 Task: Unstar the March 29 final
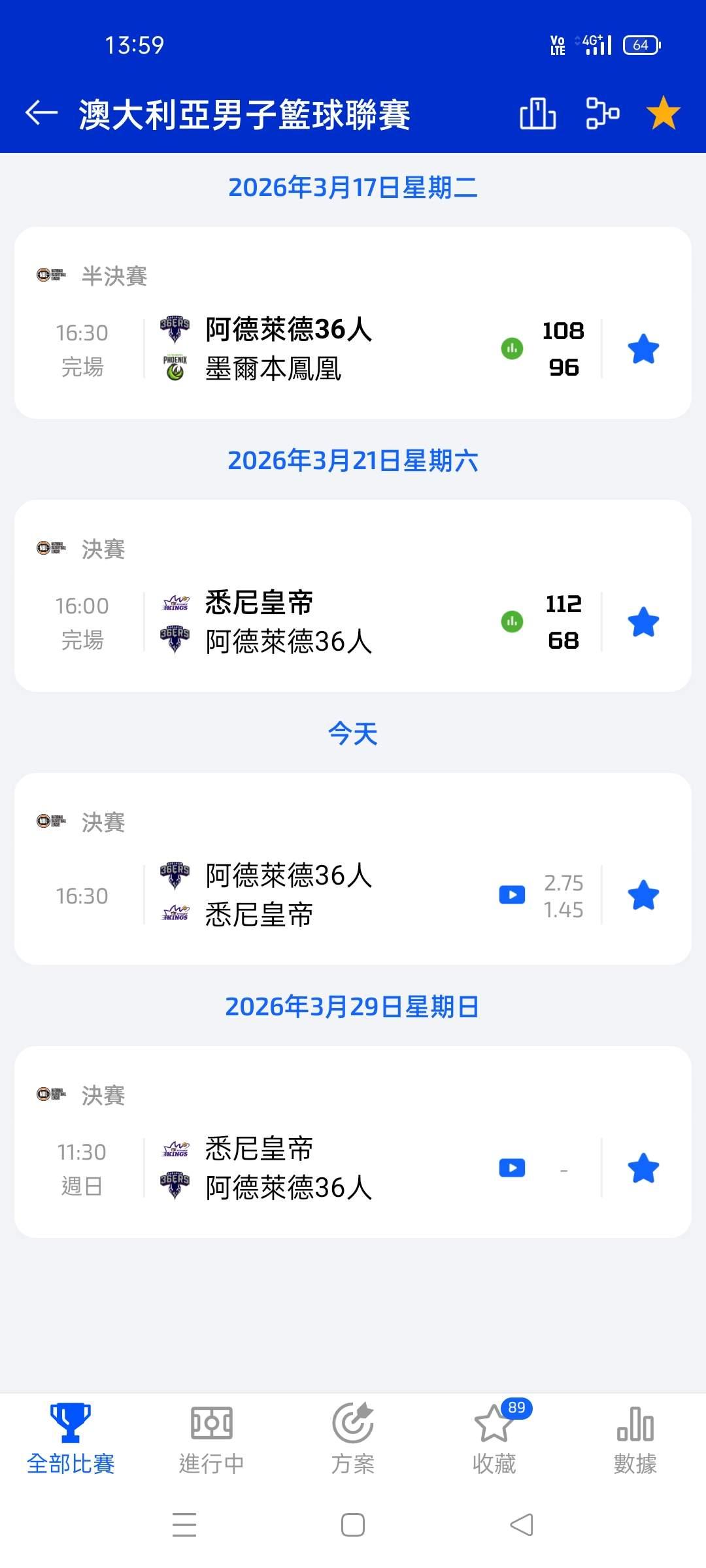tap(643, 1168)
